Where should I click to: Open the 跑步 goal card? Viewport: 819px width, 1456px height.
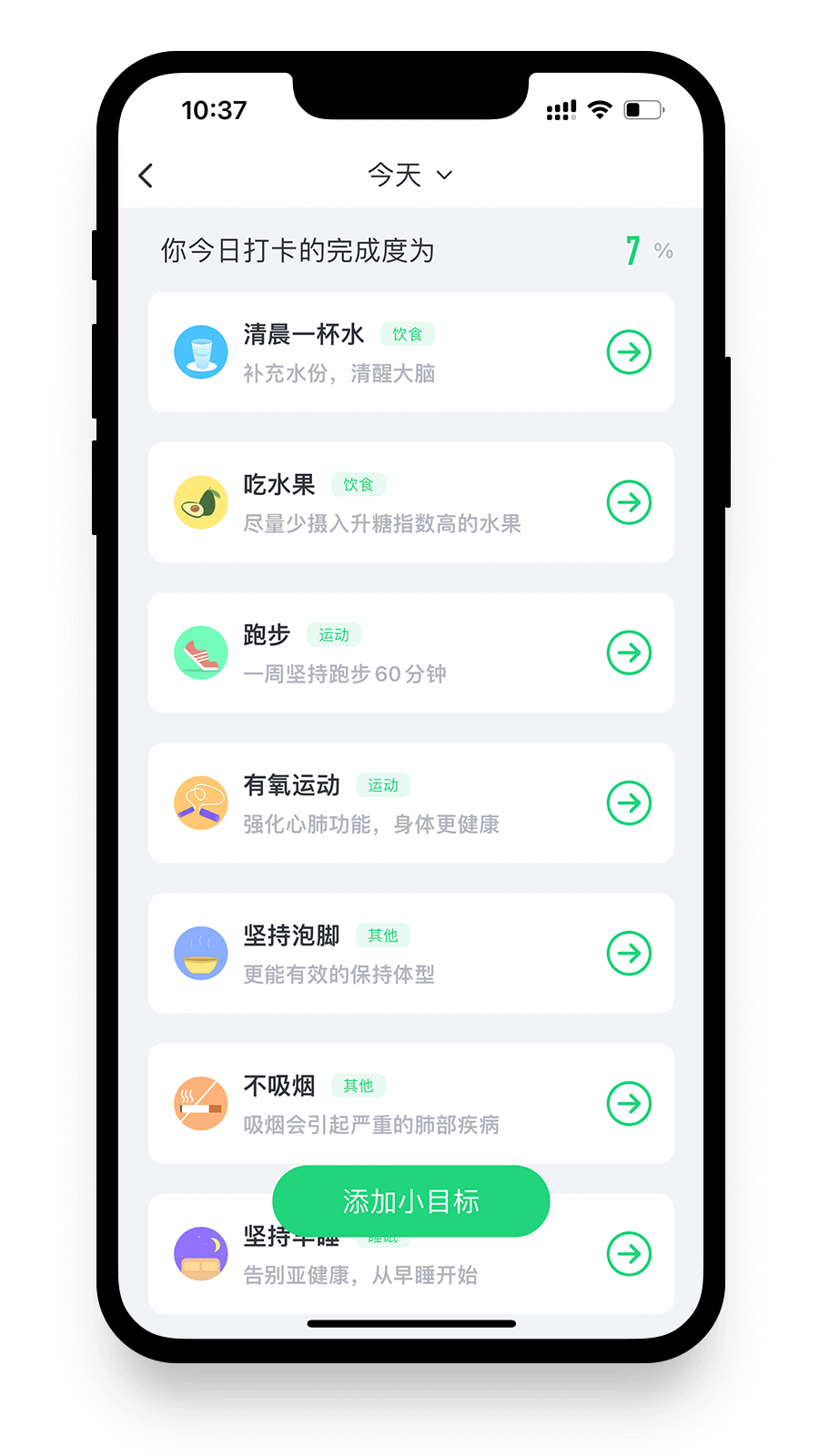click(411, 652)
